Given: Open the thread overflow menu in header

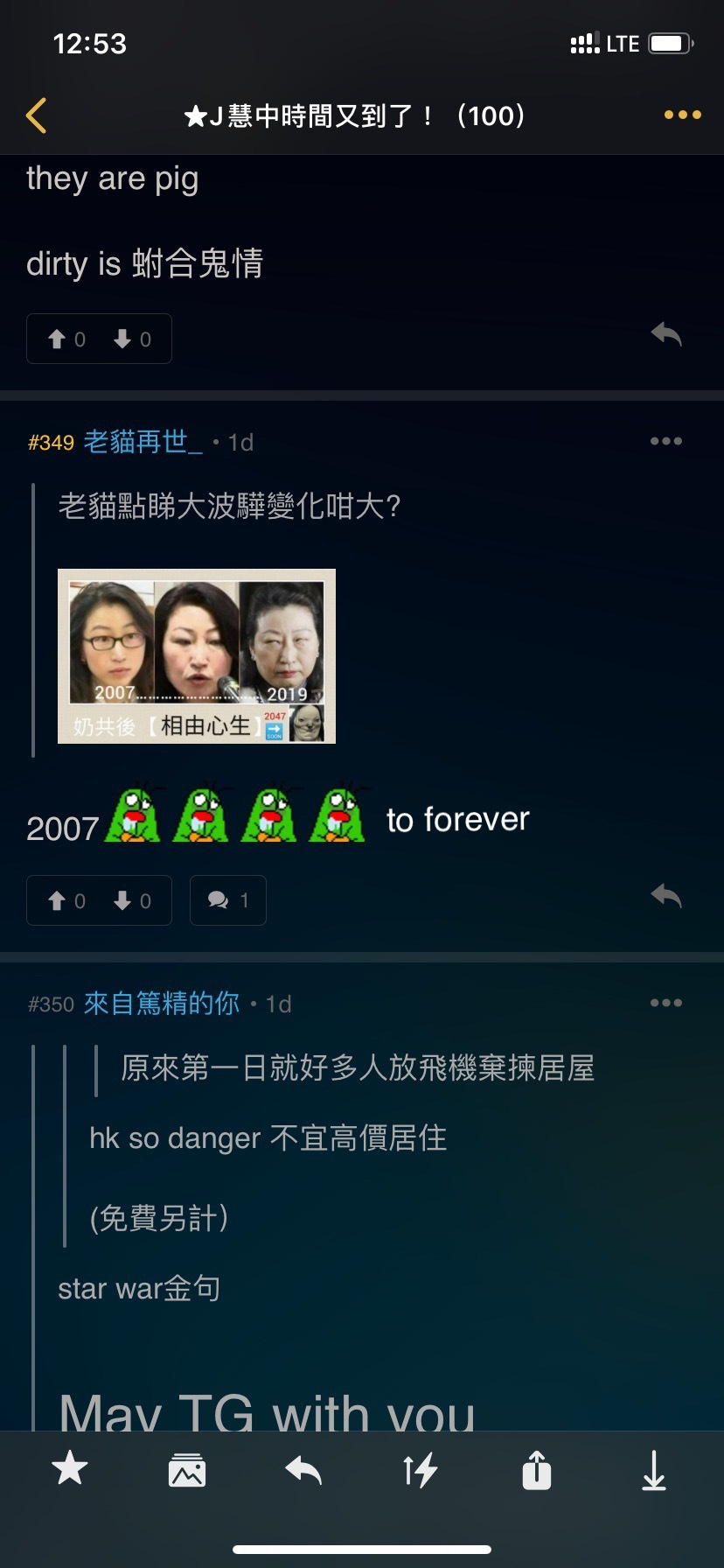Looking at the screenshot, I should (x=682, y=115).
